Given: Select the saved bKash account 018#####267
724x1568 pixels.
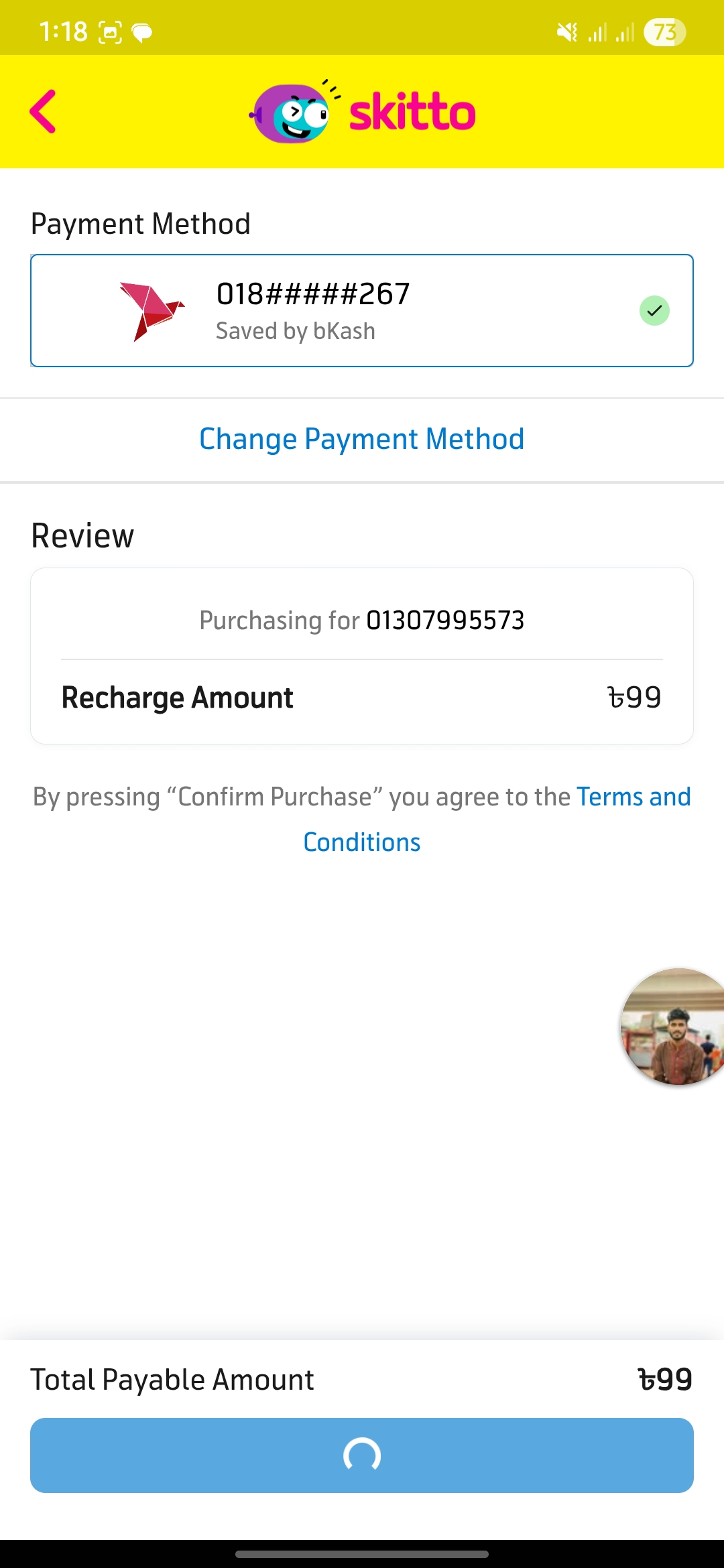Looking at the screenshot, I should pyautogui.click(x=362, y=311).
